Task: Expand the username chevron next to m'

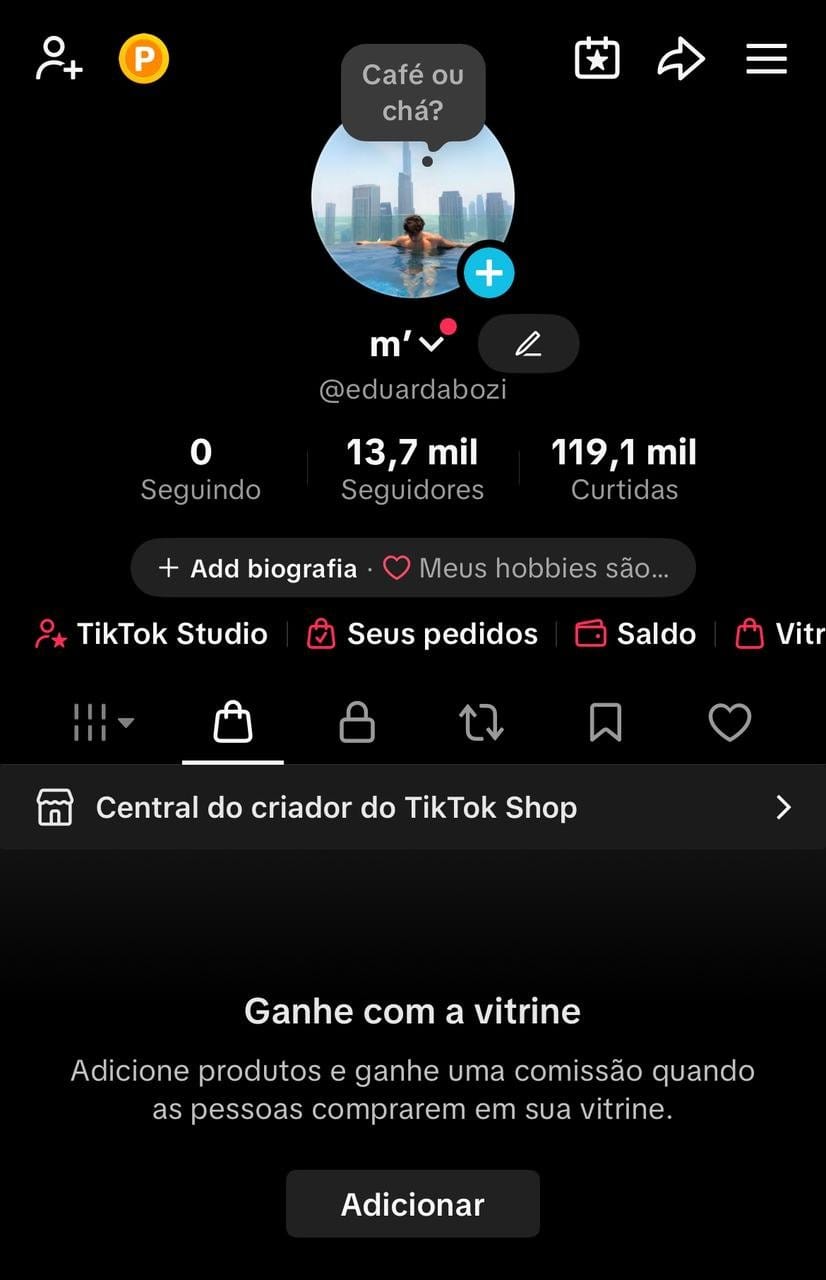Action: pos(432,344)
